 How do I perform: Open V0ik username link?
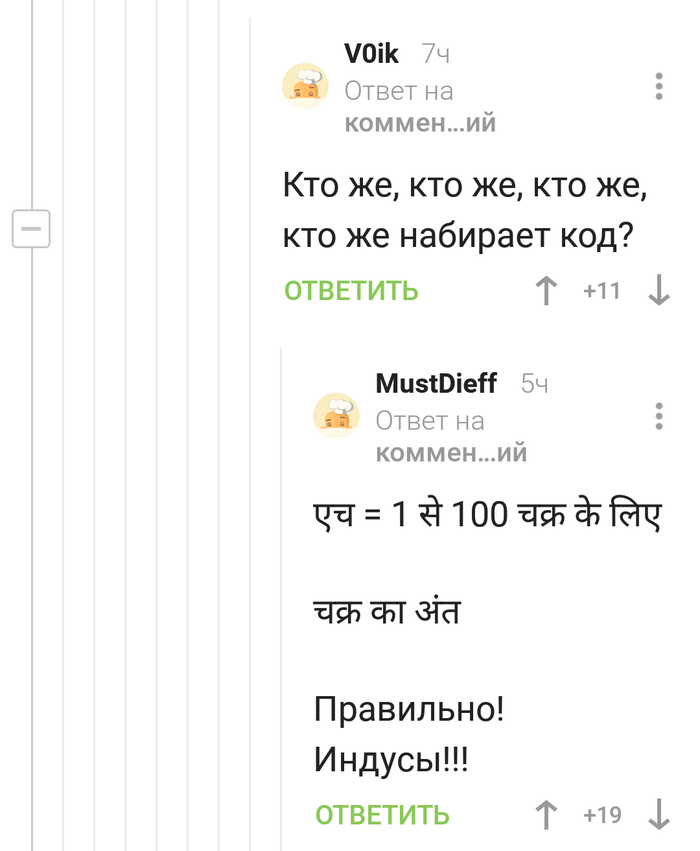tap(371, 54)
